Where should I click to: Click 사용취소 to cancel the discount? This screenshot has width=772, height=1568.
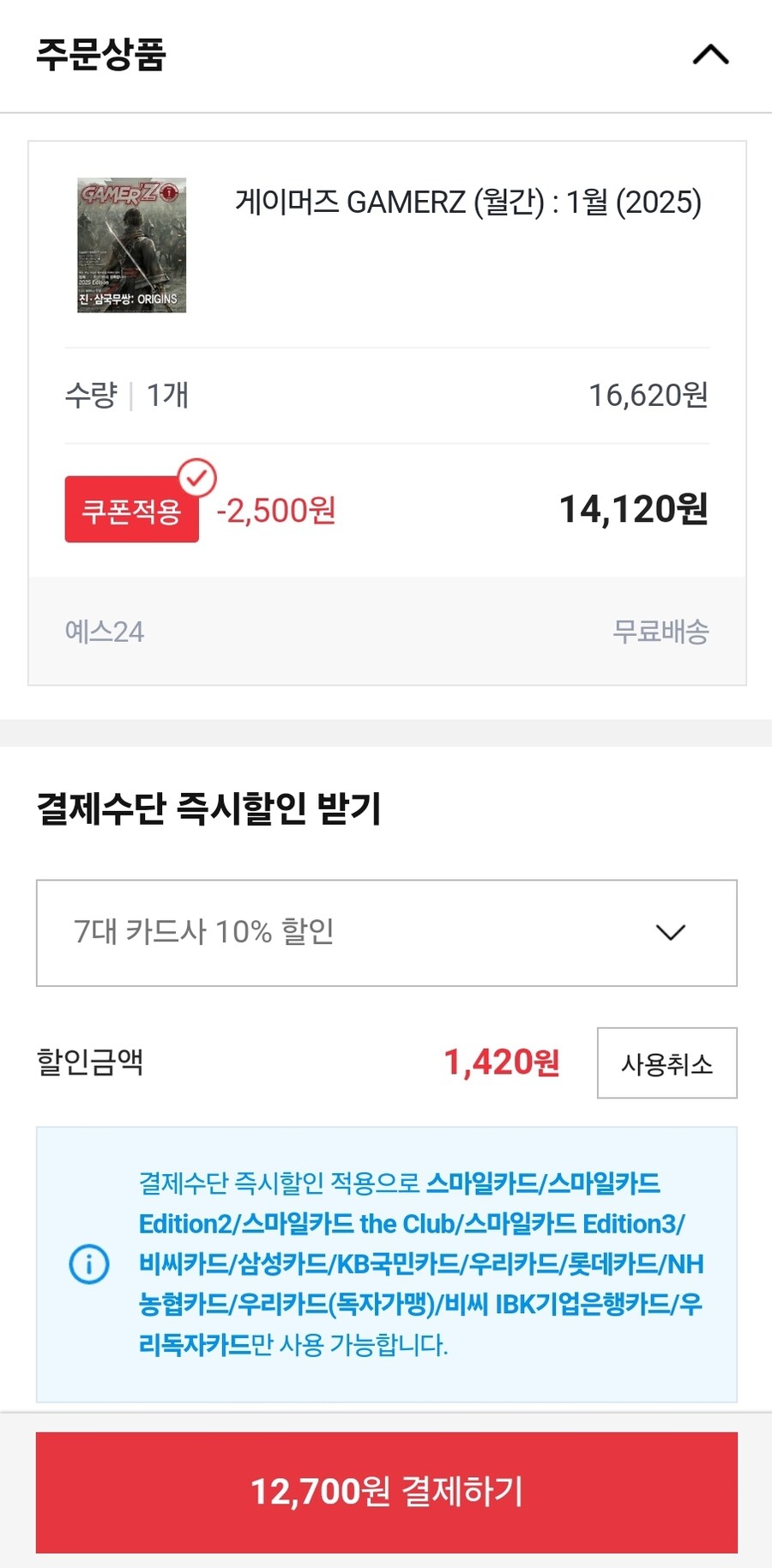(666, 1063)
